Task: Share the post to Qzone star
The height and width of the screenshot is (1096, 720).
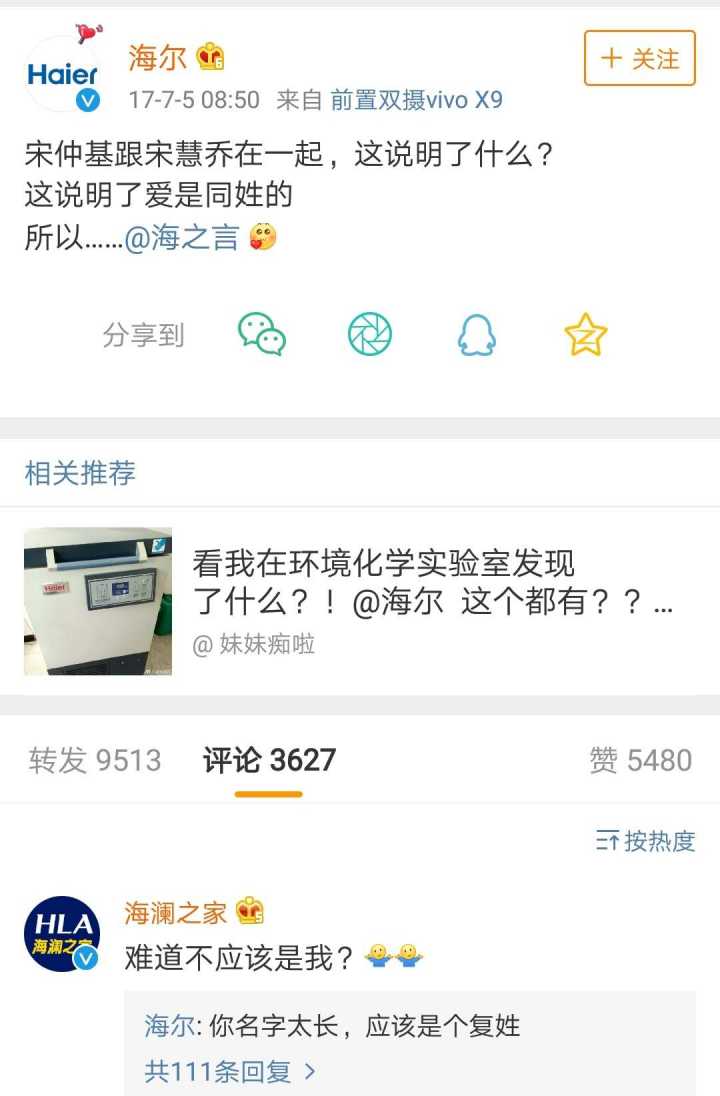Action: [586, 335]
